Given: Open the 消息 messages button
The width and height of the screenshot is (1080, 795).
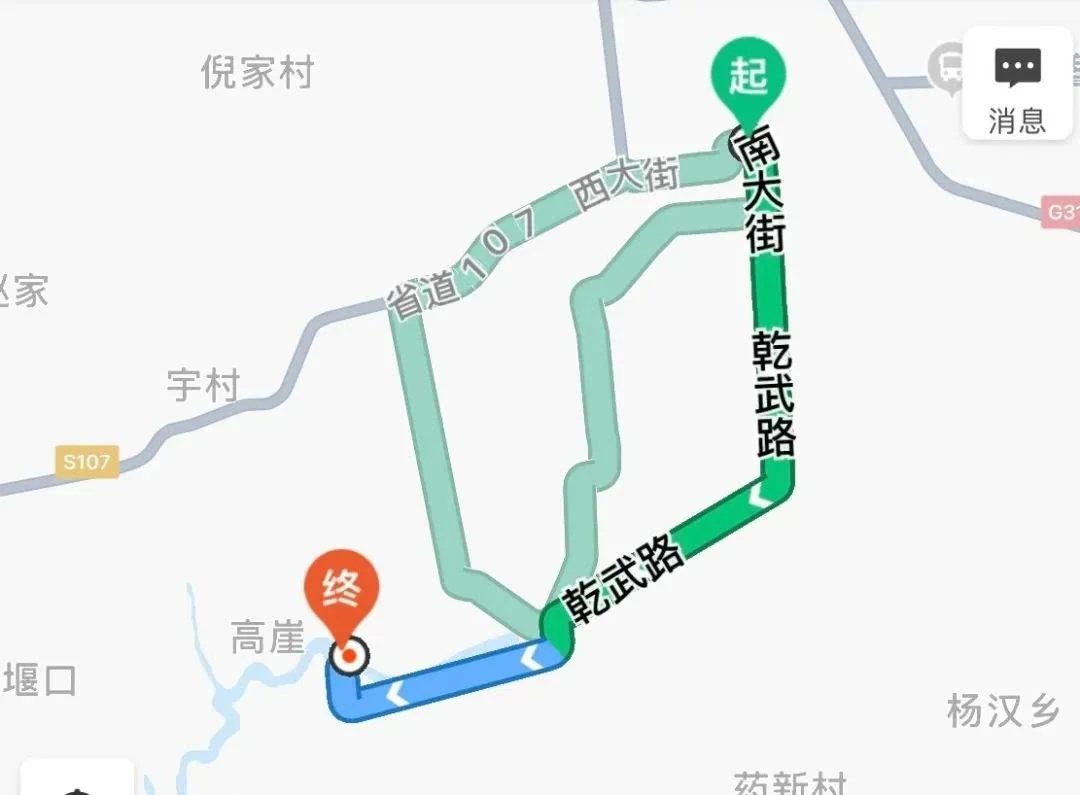Looking at the screenshot, I should (x=1017, y=84).
